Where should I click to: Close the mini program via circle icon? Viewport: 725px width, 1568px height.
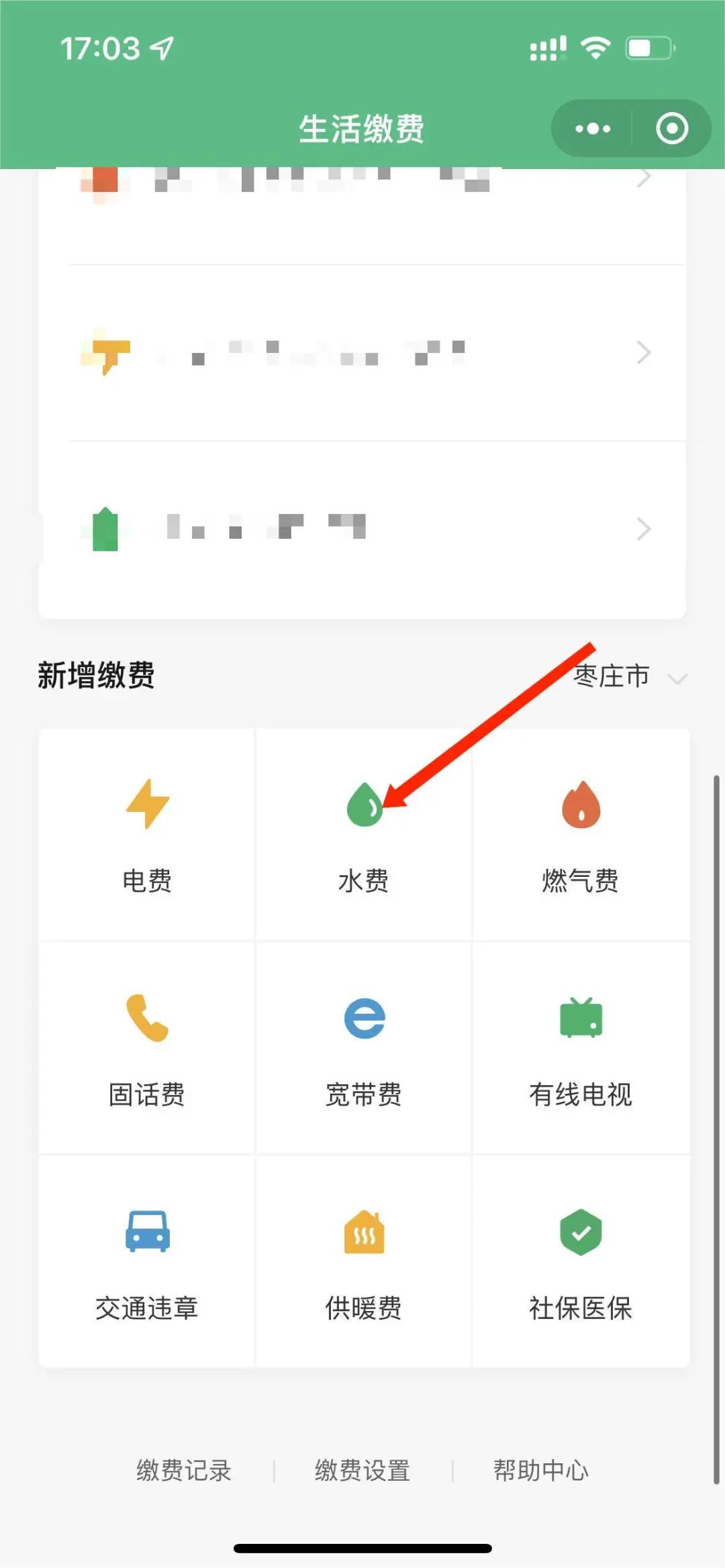click(x=672, y=128)
